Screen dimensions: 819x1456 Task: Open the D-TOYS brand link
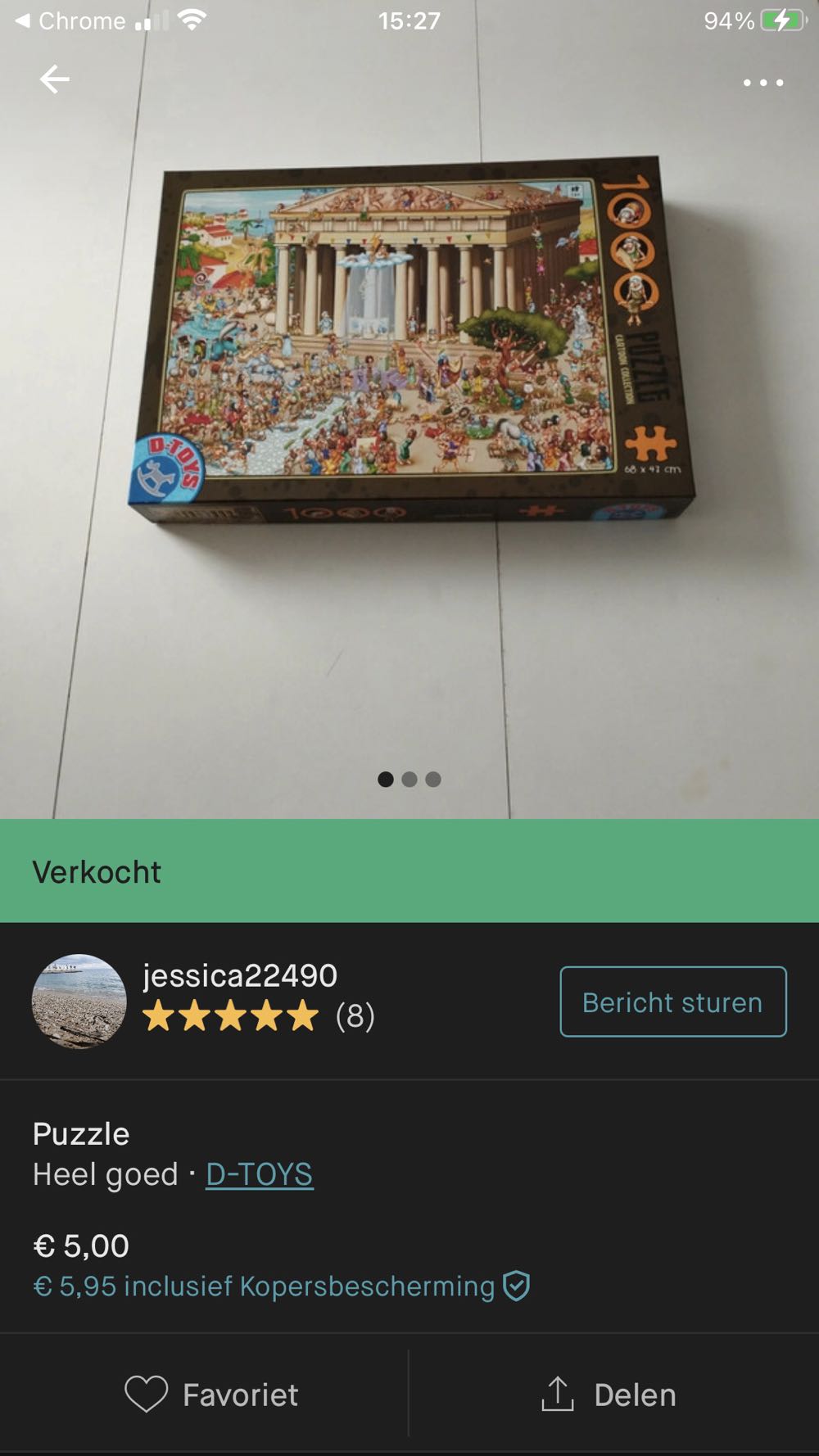point(258,1173)
